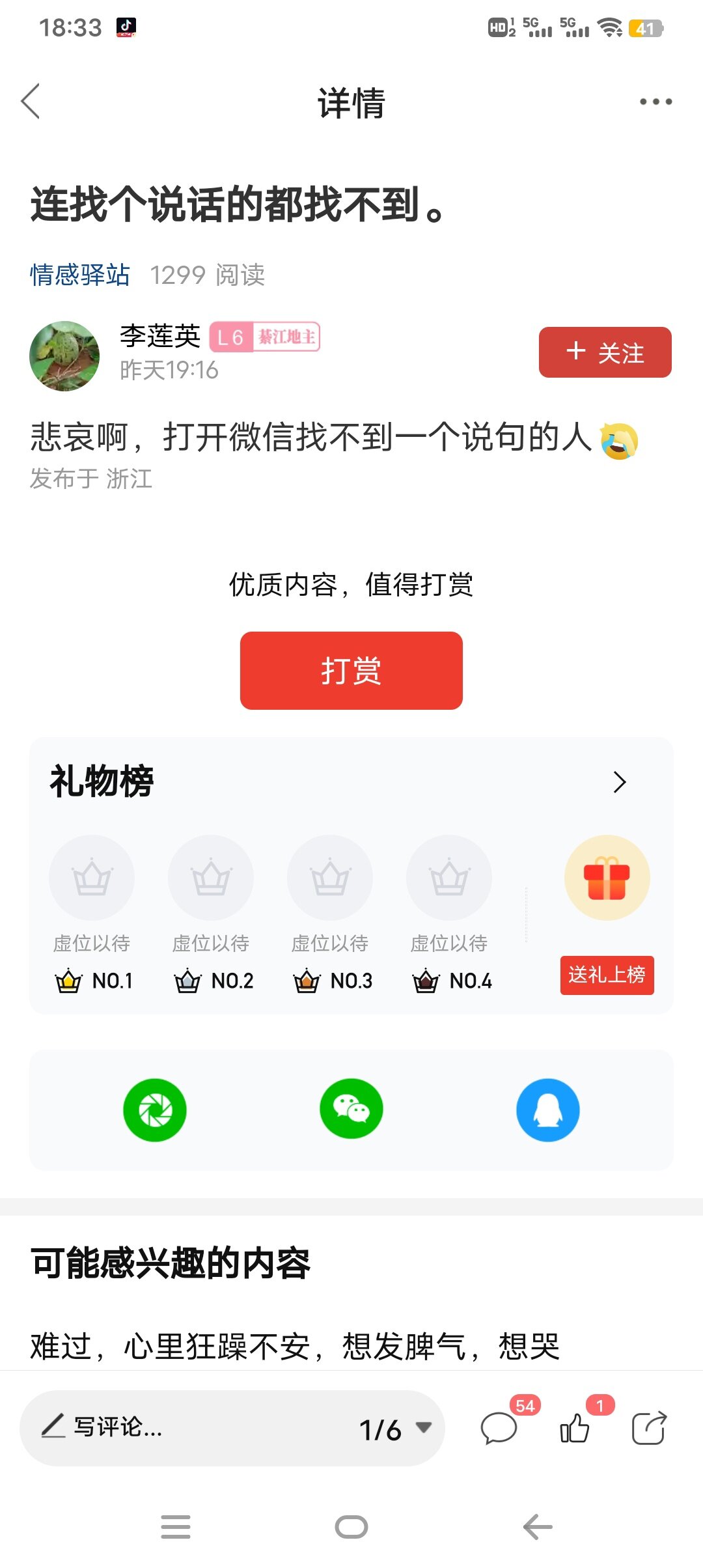Like this post with thumbs-up

575,1429
